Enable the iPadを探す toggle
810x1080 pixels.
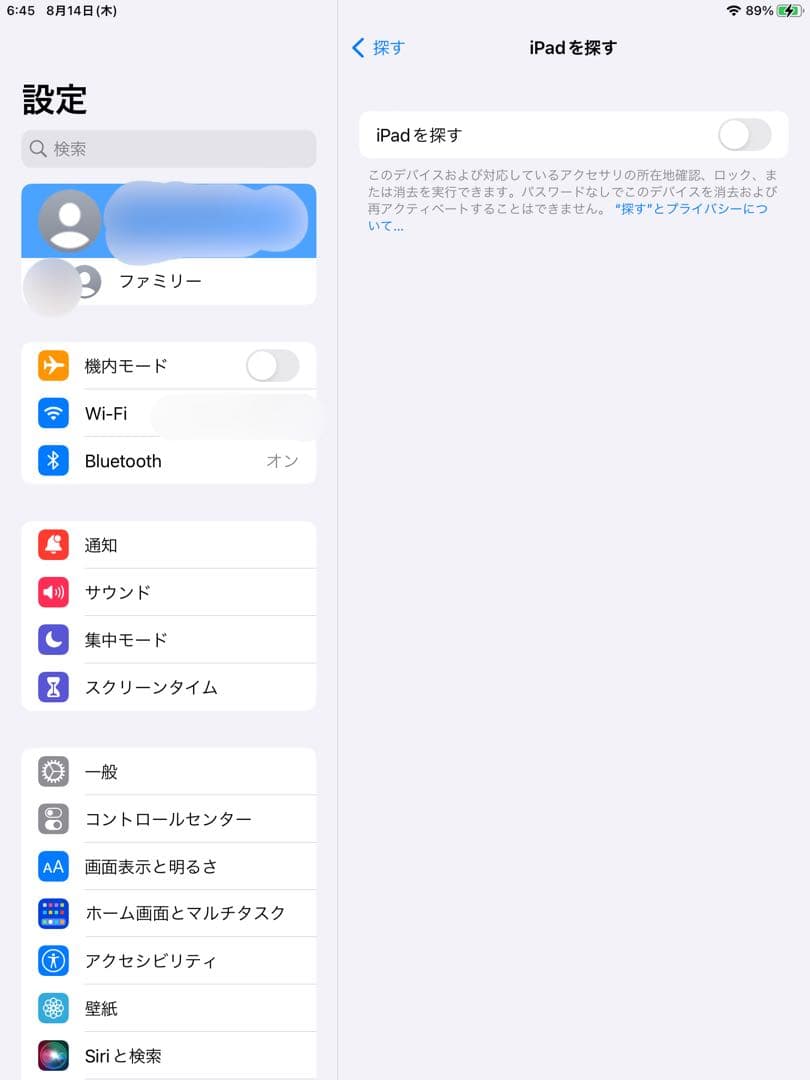click(743, 135)
